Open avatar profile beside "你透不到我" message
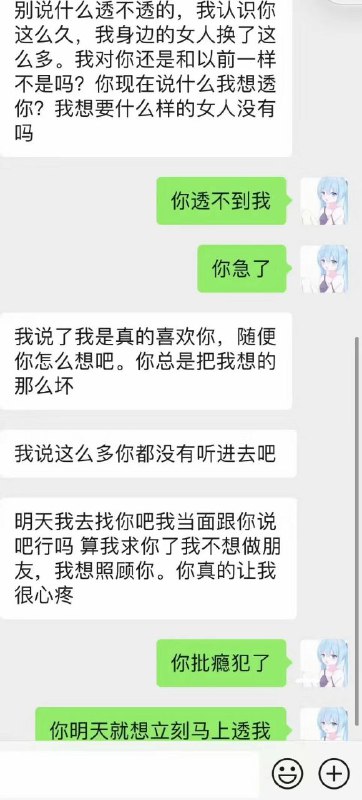Viewport: 362px width, 800px height. (324, 201)
